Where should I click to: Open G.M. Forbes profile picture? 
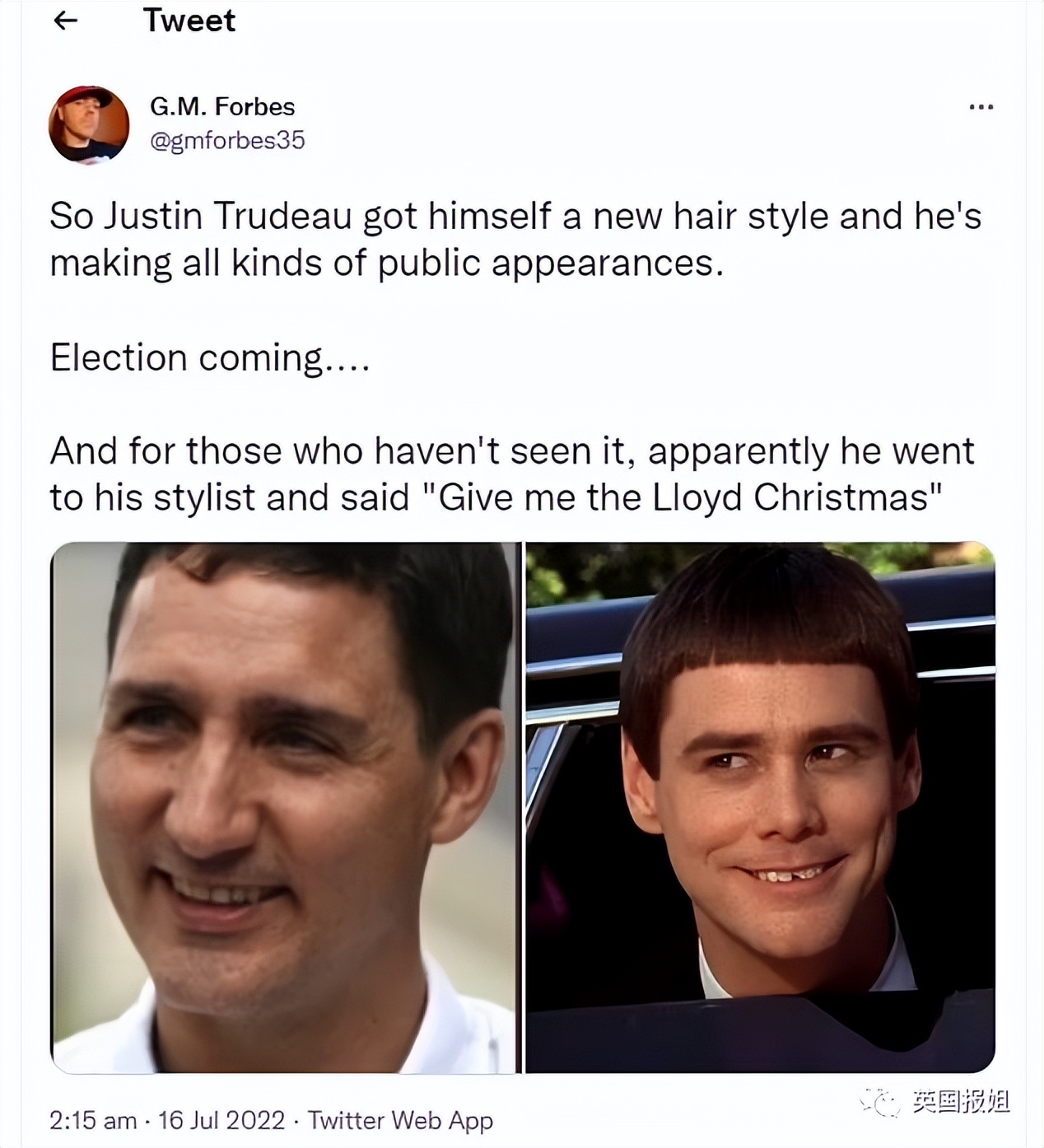[89, 124]
